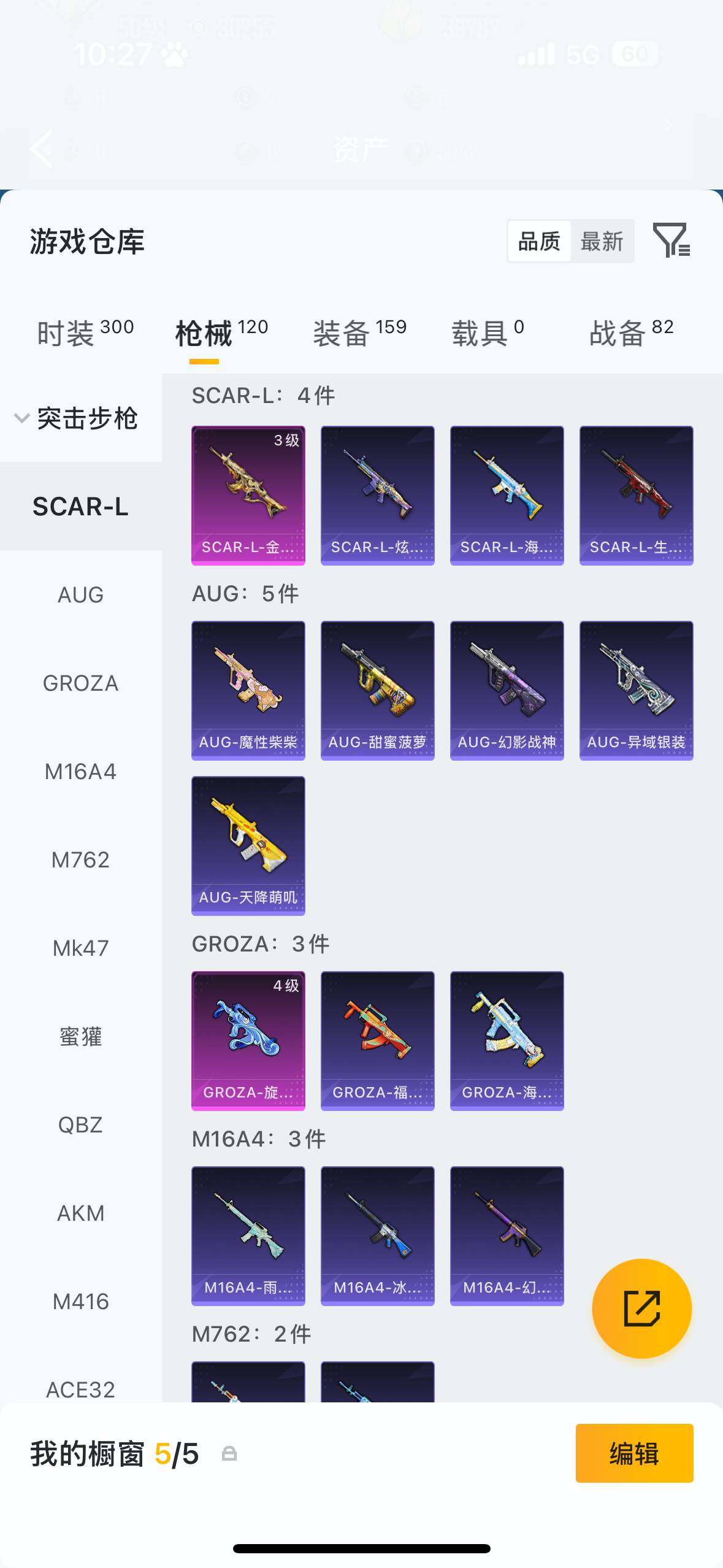This screenshot has height=1568, width=723.
Task: Open the filter icon in 游戏仓库
Action: [x=671, y=240]
